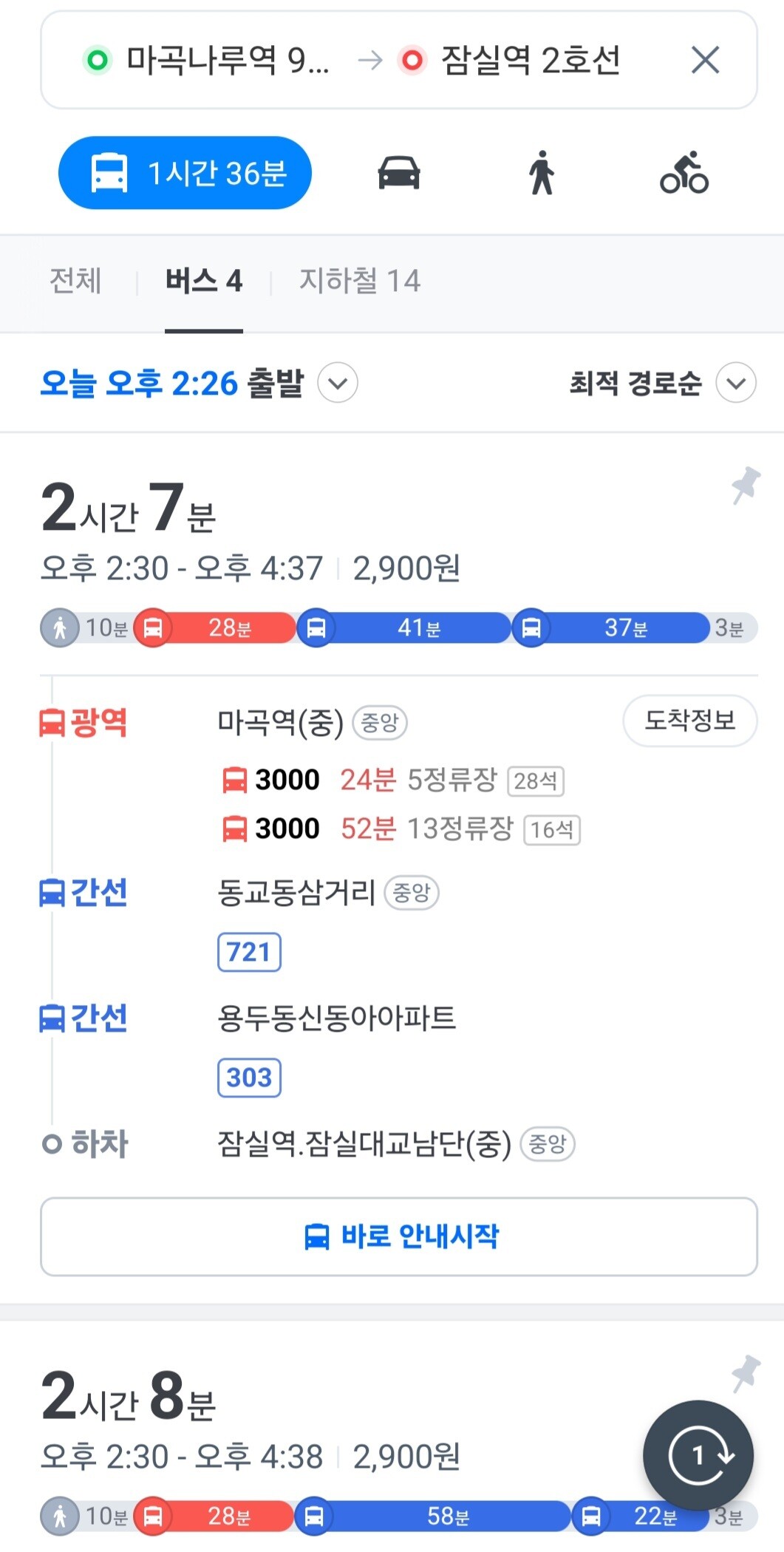Edit the starting point 마곡나루역
Viewport: 784px width, 1552px height.
[207, 60]
